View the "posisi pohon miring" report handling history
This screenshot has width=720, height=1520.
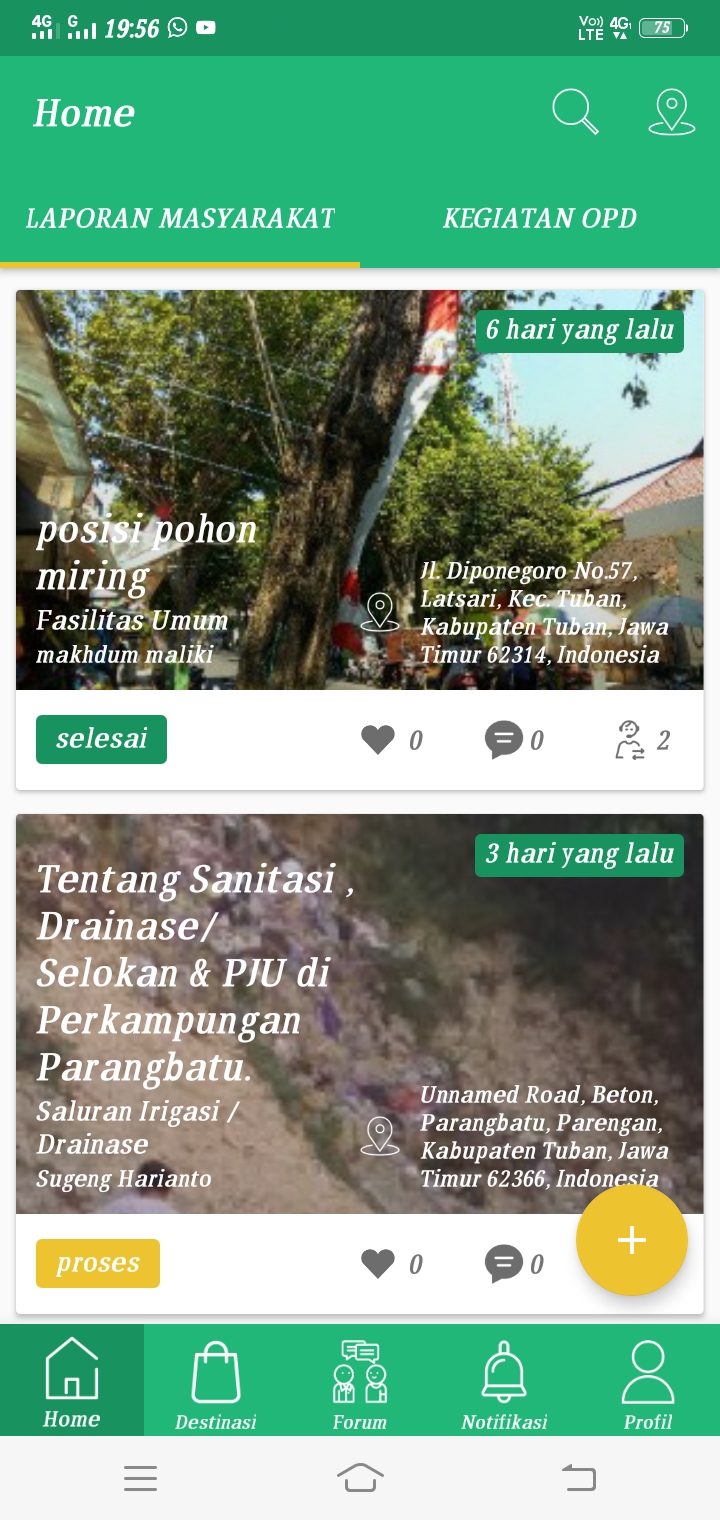(630, 740)
